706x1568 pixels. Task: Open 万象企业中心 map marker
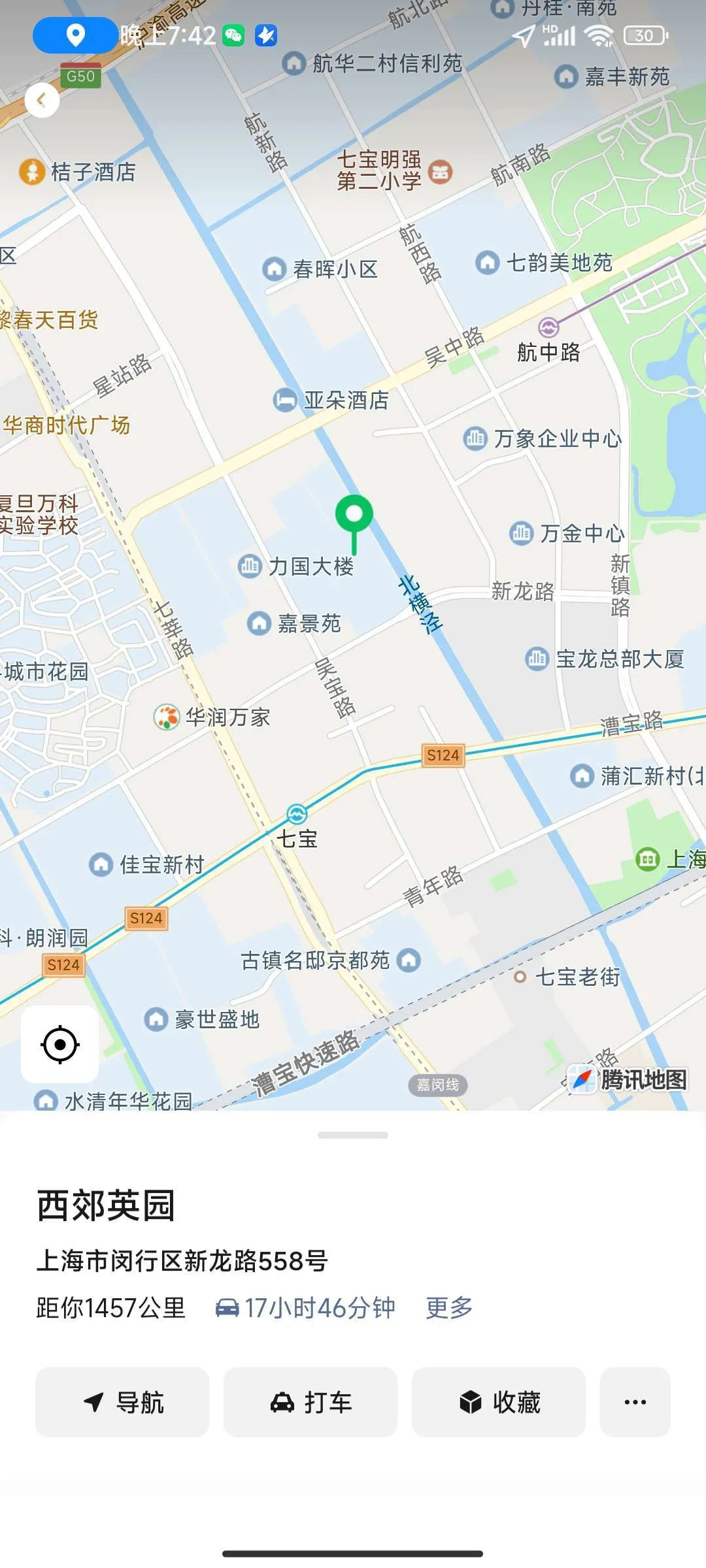(475, 438)
